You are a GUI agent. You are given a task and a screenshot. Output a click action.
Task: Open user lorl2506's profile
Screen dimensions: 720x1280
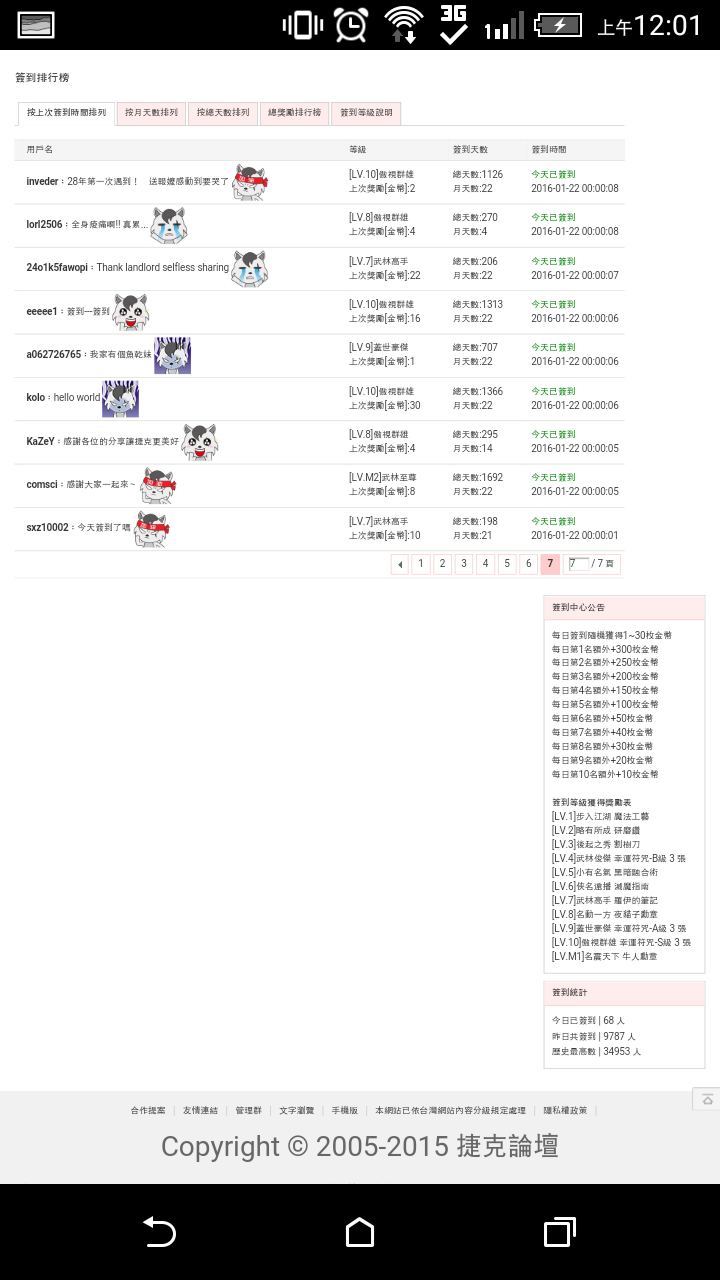[x=44, y=225]
